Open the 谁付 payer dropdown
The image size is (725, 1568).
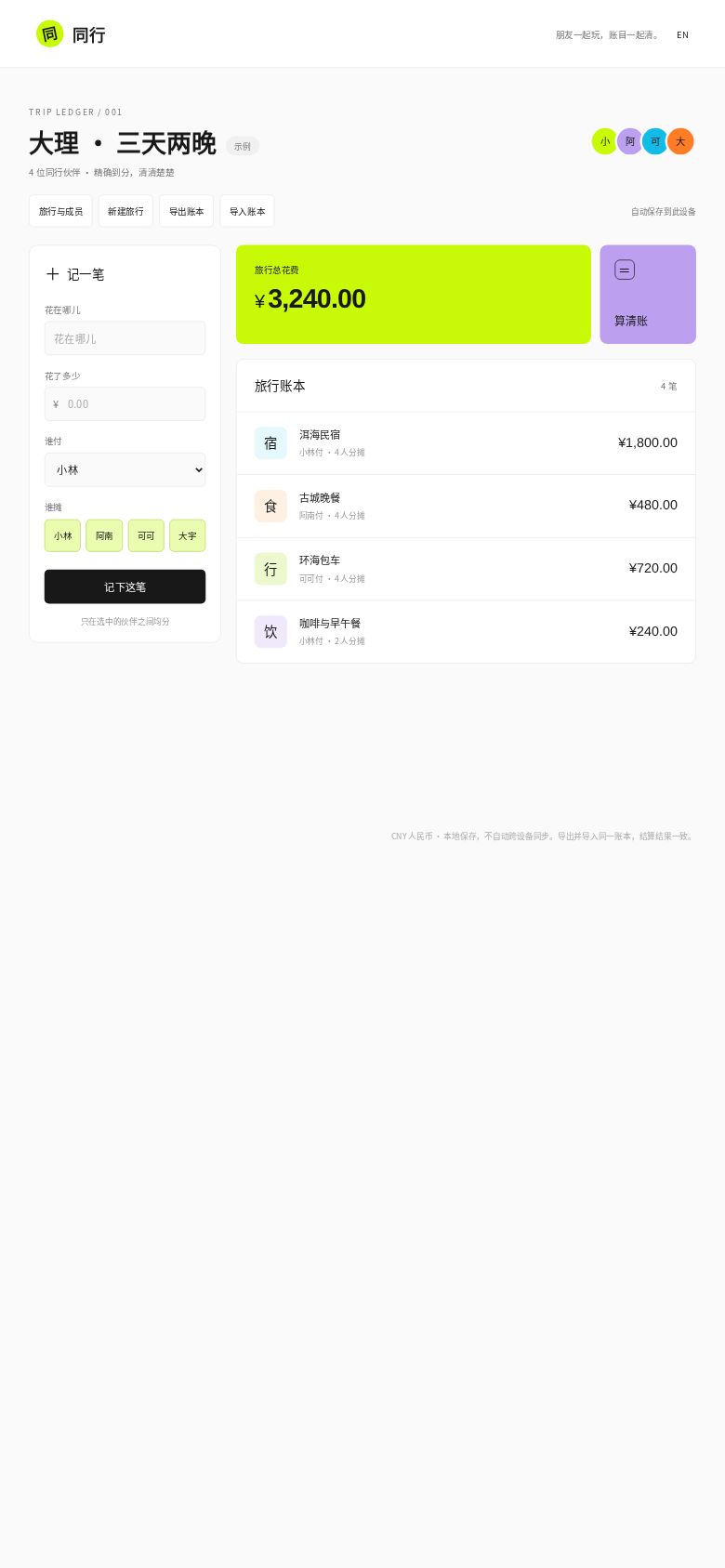[x=125, y=469]
